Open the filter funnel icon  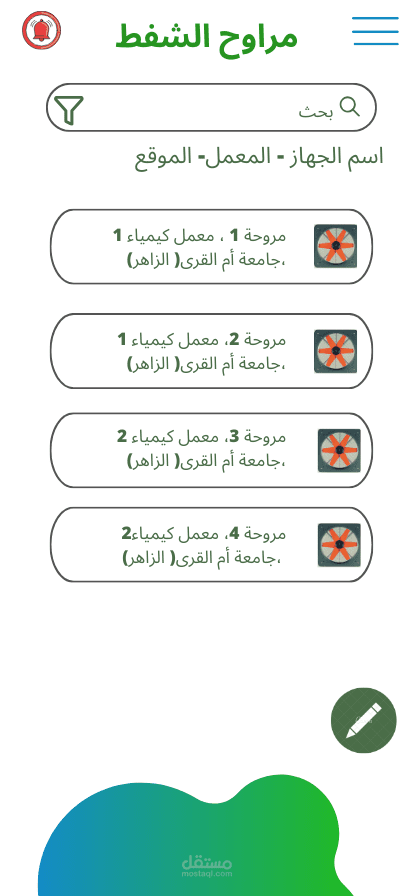(x=69, y=110)
